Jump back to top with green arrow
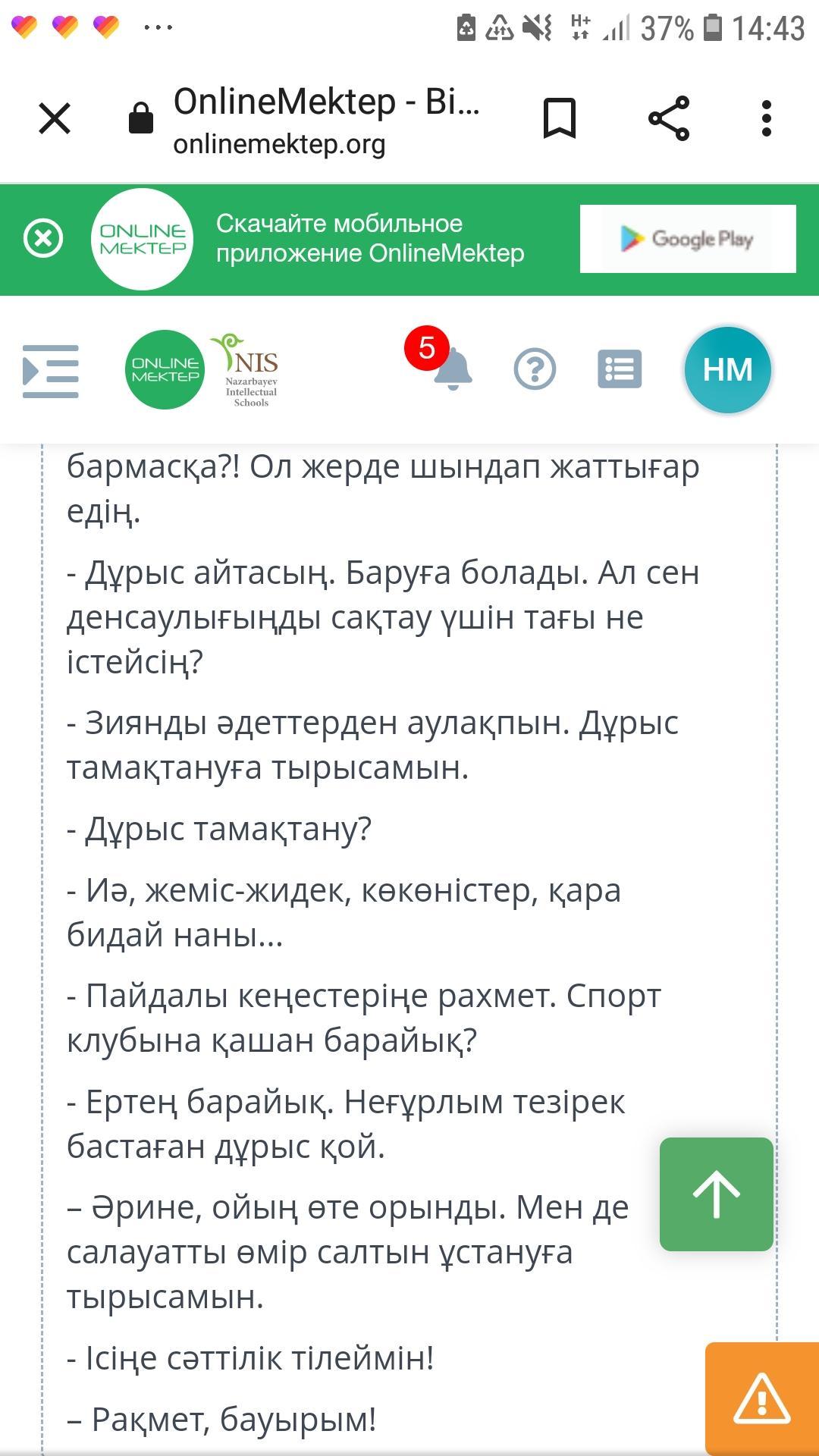 pyautogui.click(x=717, y=1194)
